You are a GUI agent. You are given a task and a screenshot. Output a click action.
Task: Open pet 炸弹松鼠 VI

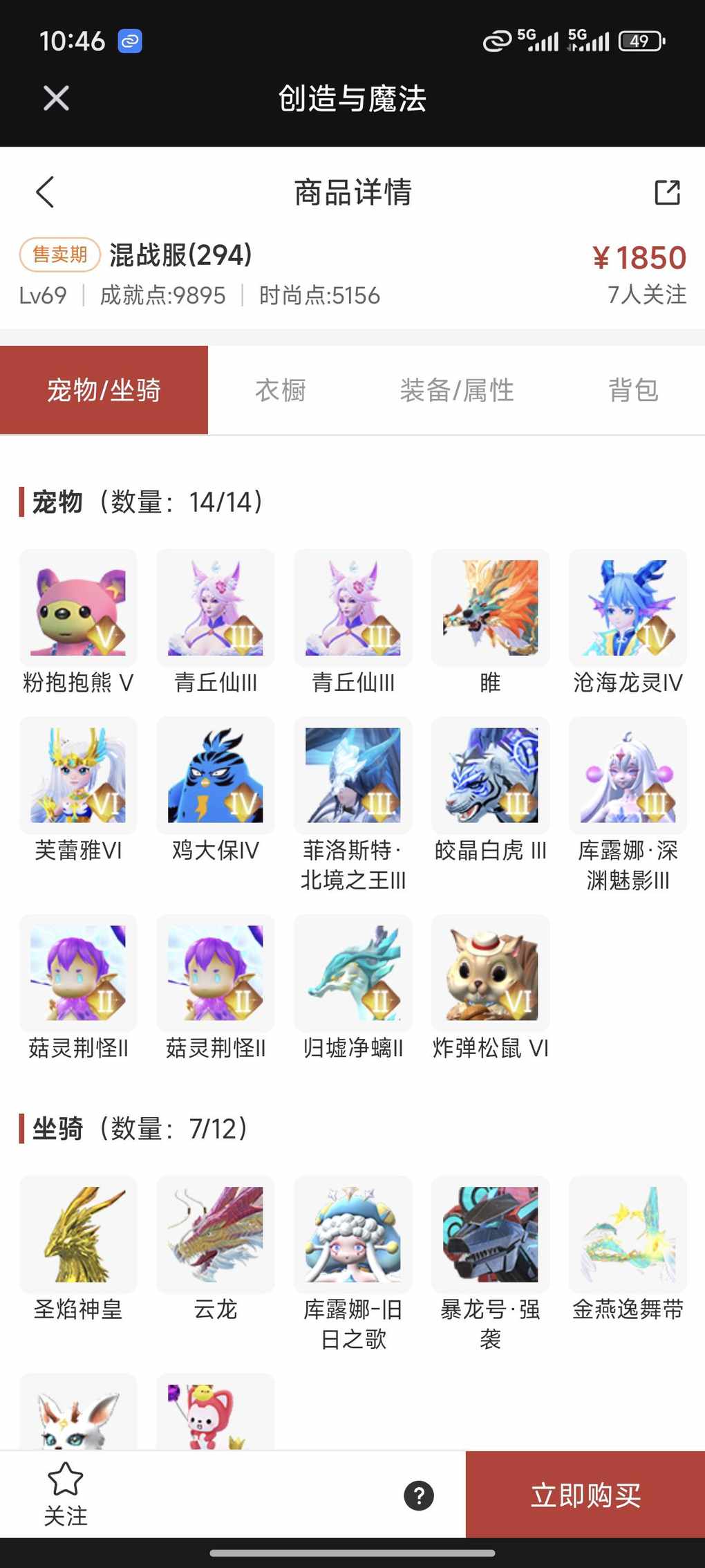tap(491, 973)
